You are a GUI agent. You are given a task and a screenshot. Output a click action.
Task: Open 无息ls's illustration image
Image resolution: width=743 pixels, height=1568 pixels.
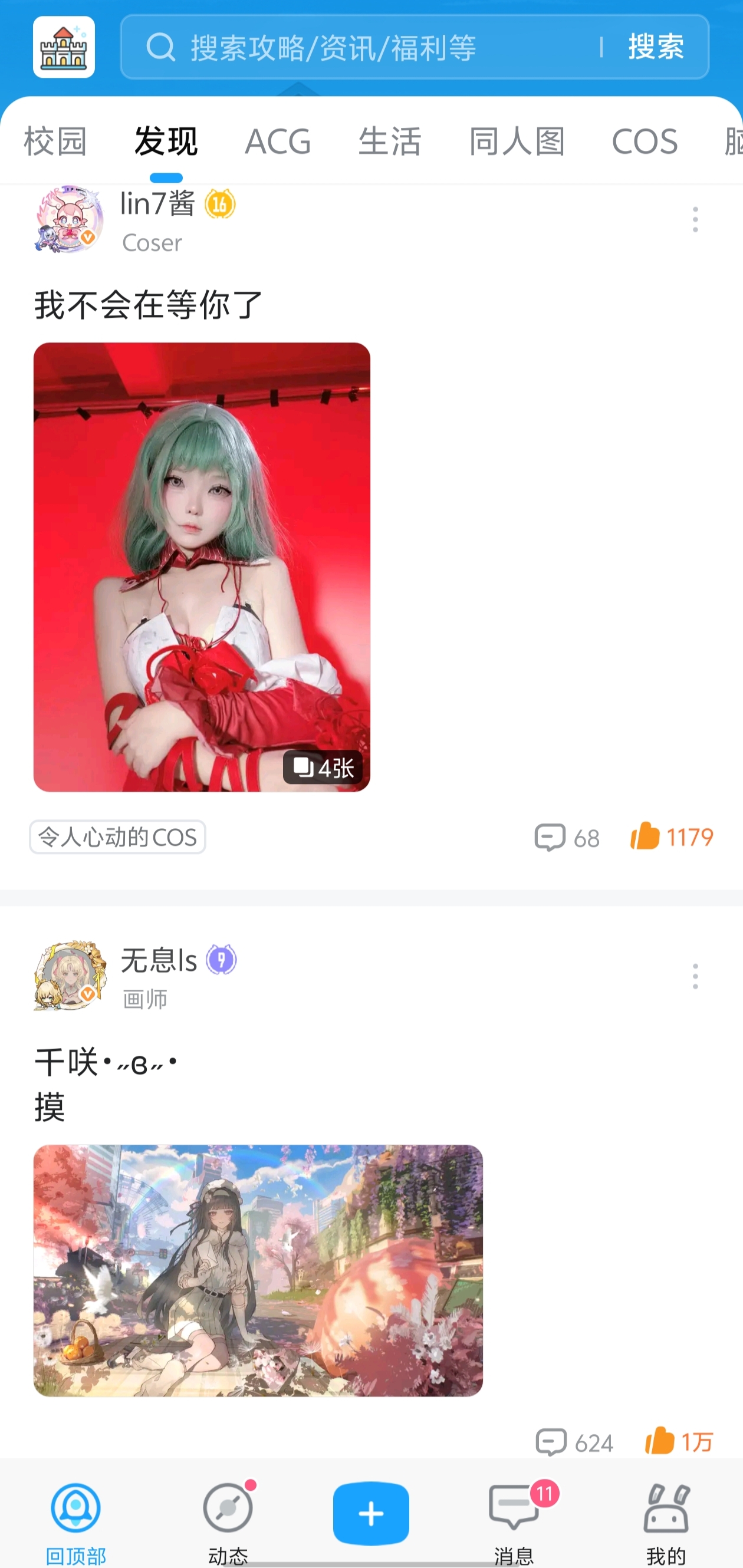tap(258, 1270)
